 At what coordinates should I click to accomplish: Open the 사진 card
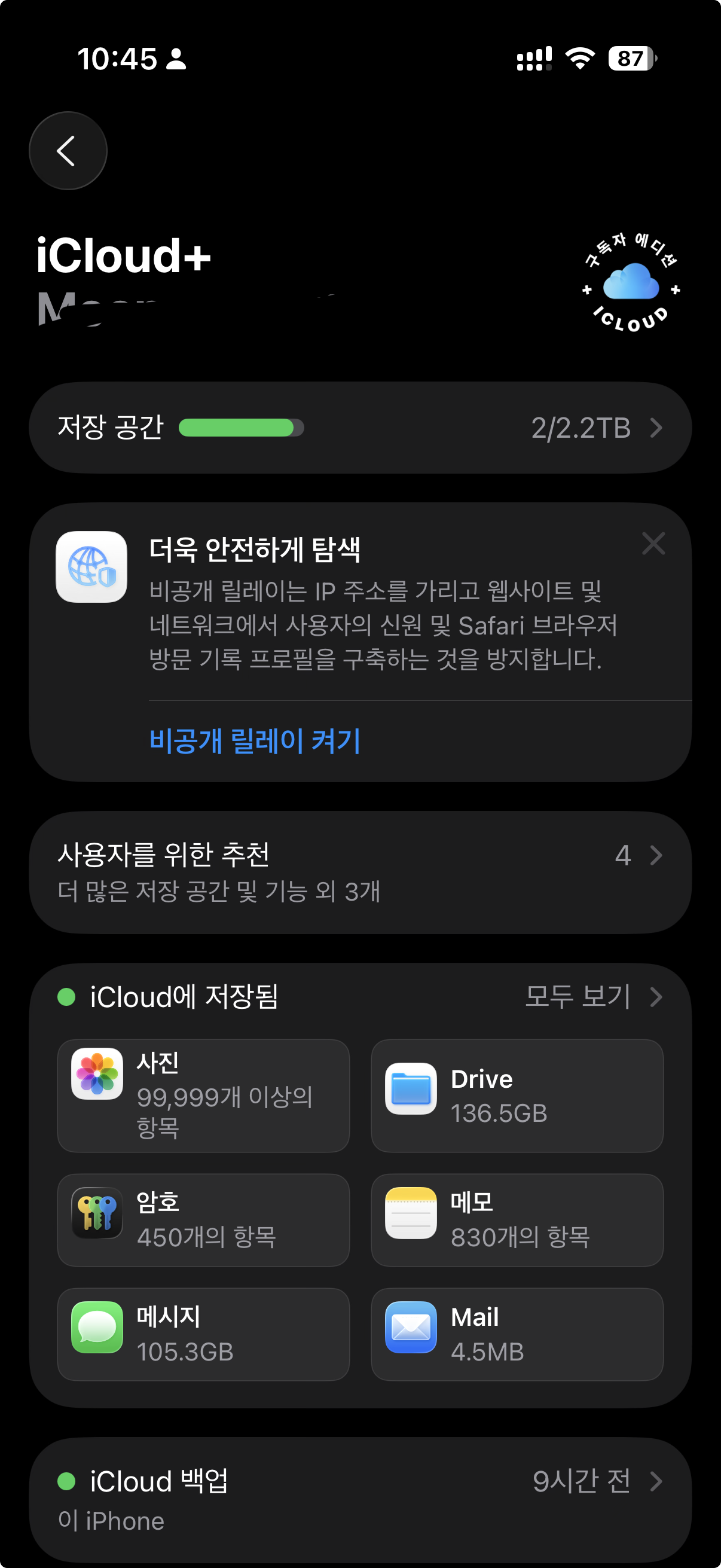point(203,1096)
